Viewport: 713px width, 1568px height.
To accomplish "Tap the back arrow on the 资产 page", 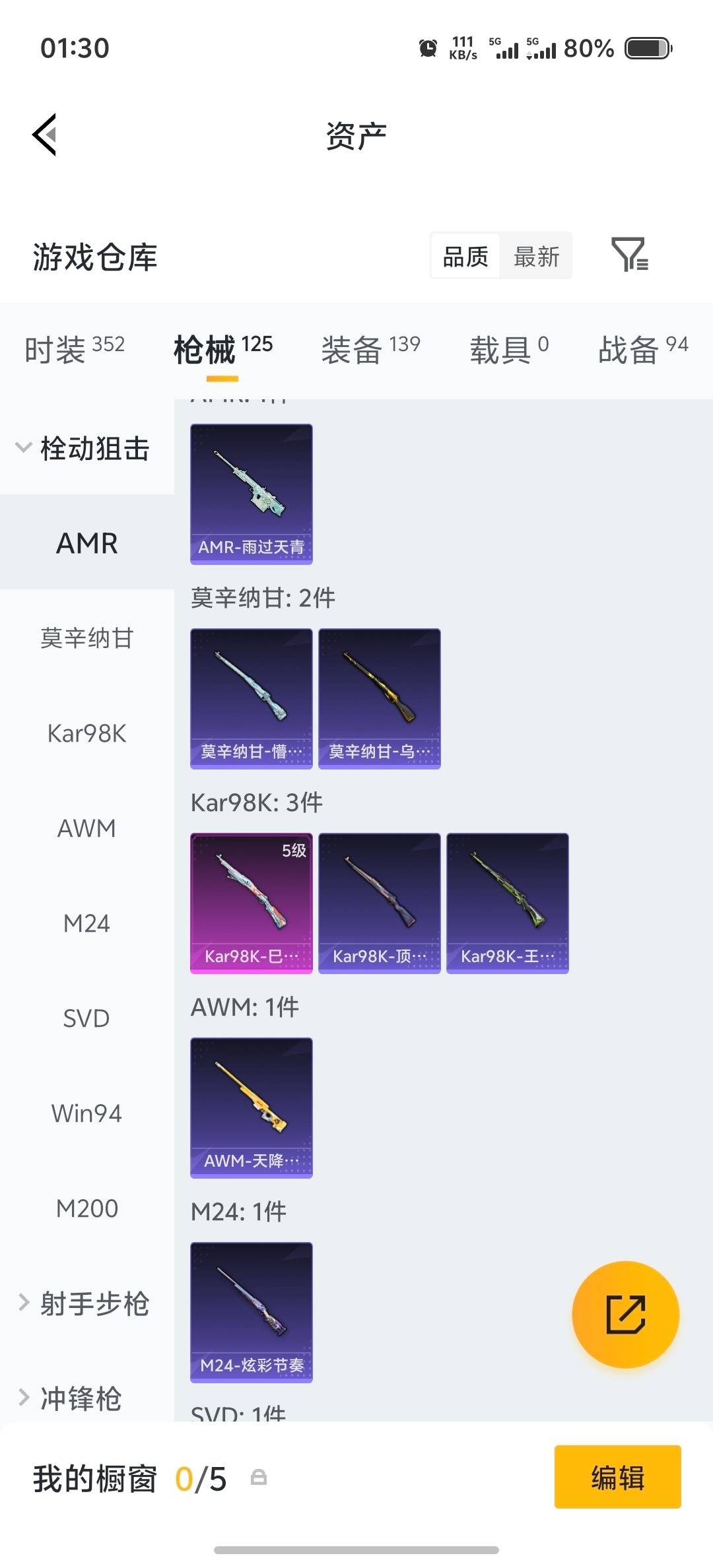I will 44,135.
